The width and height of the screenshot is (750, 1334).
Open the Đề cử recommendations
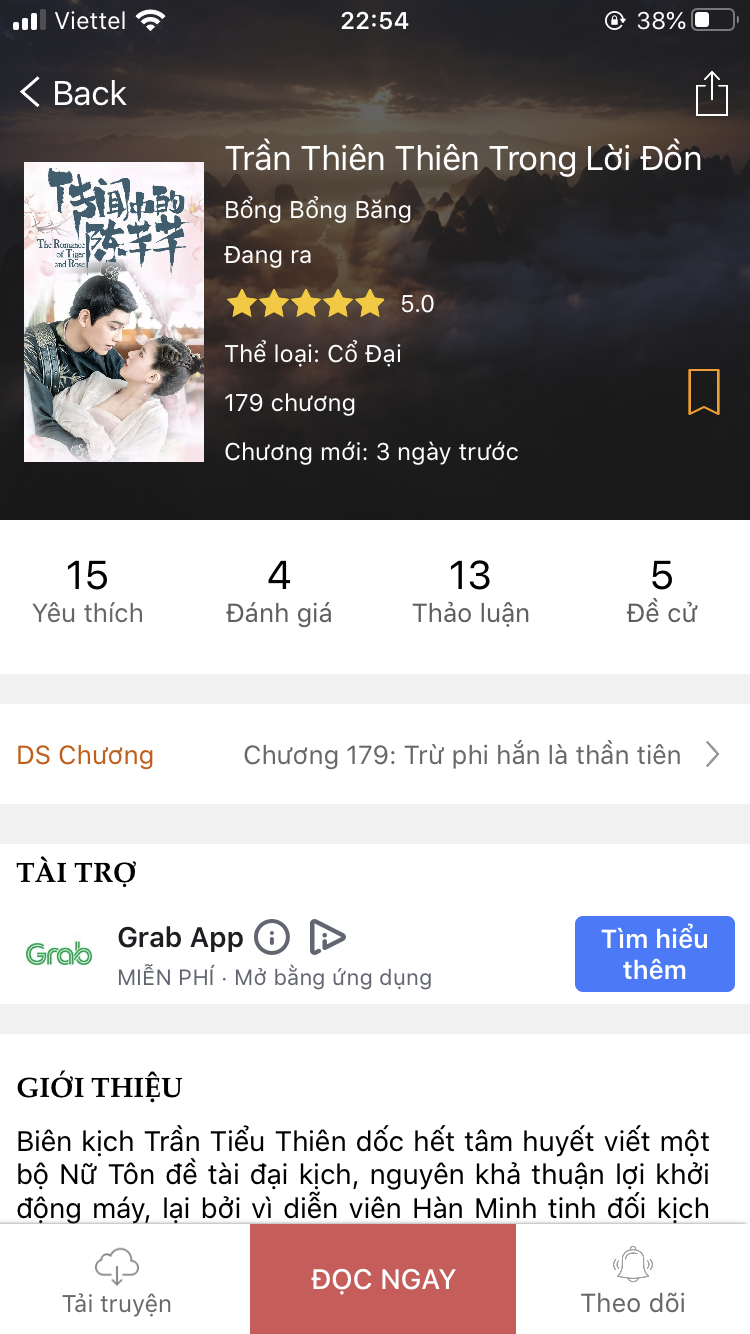(x=661, y=591)
